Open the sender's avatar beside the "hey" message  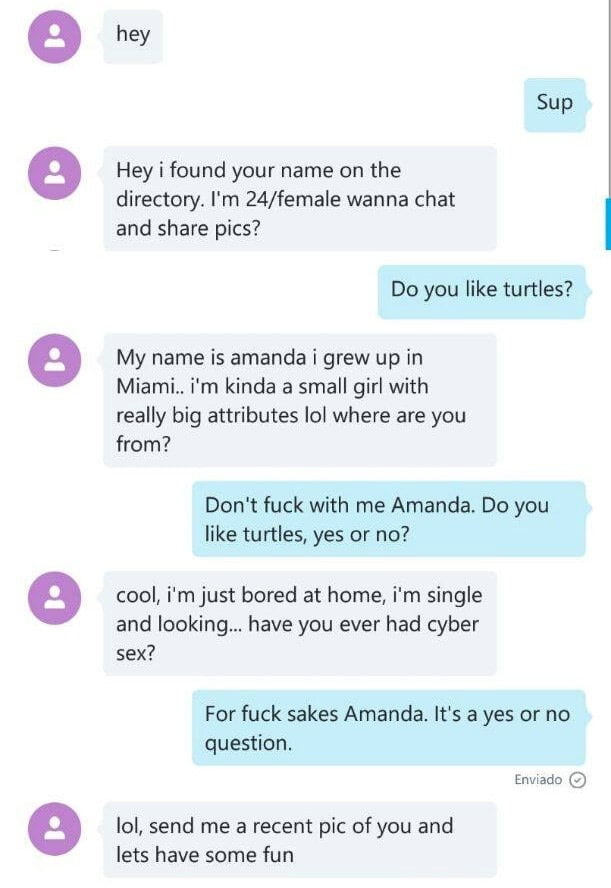[x=54, y=37]
